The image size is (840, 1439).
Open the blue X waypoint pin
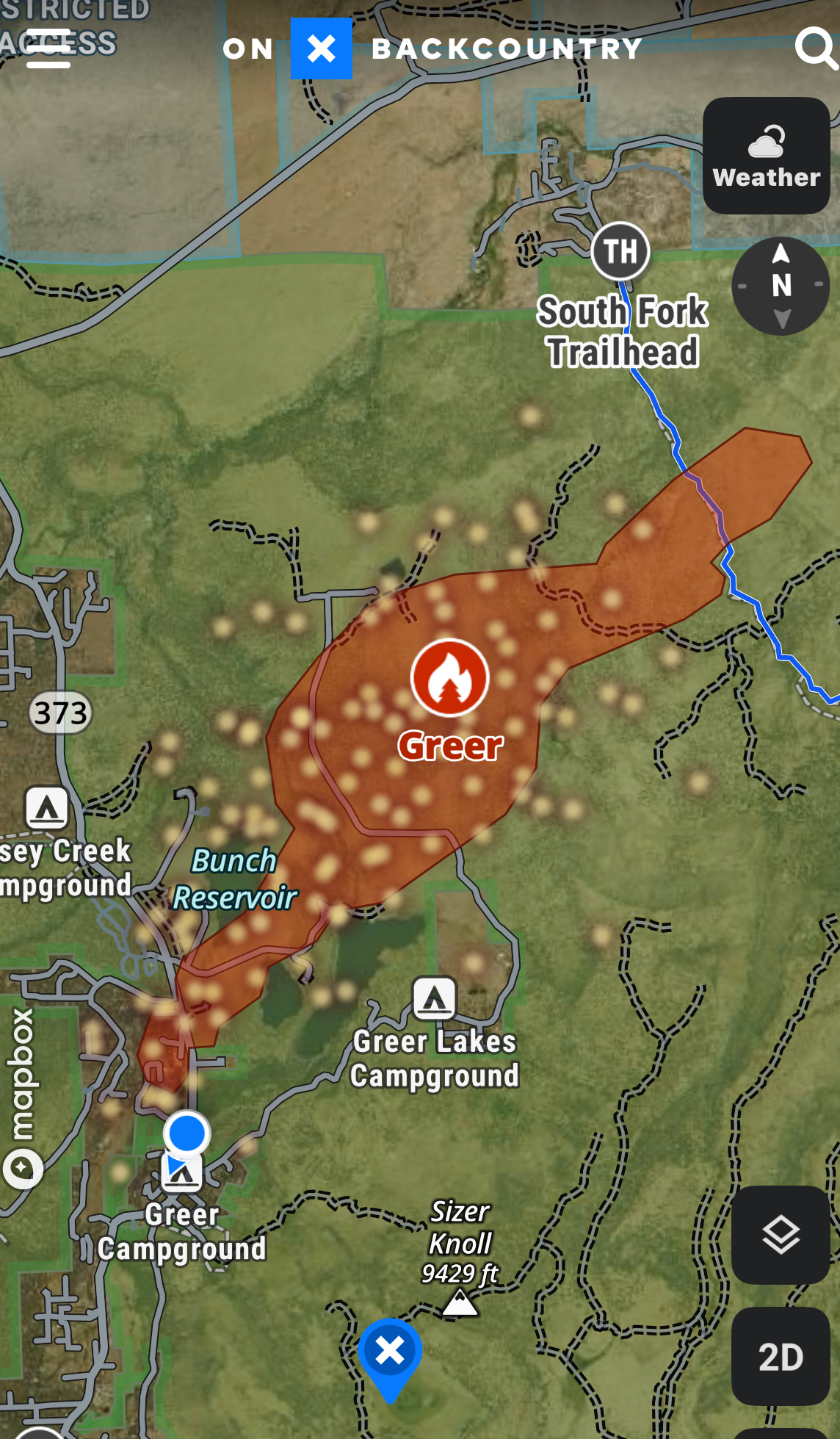pos(390,1352)
